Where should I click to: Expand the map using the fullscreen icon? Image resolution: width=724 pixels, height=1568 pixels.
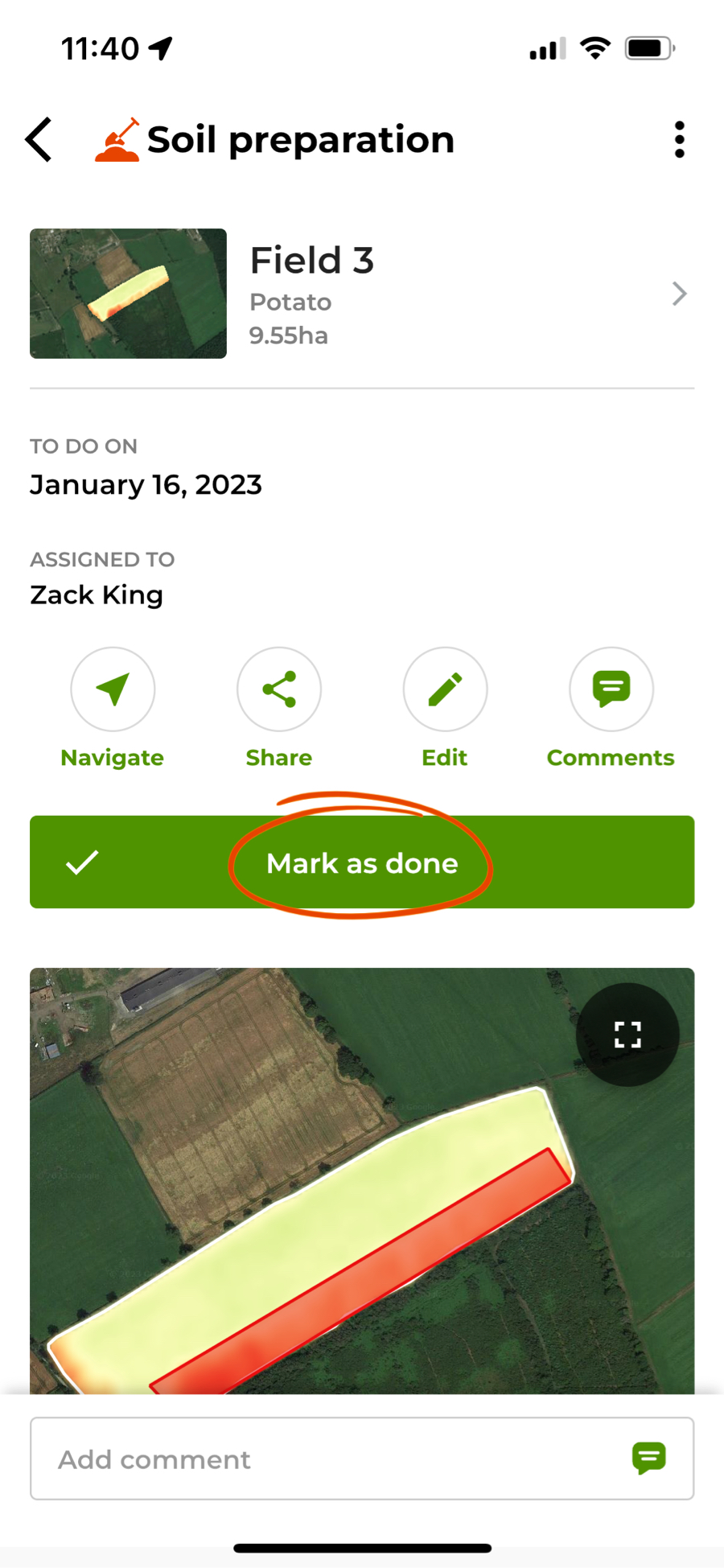627,1035
